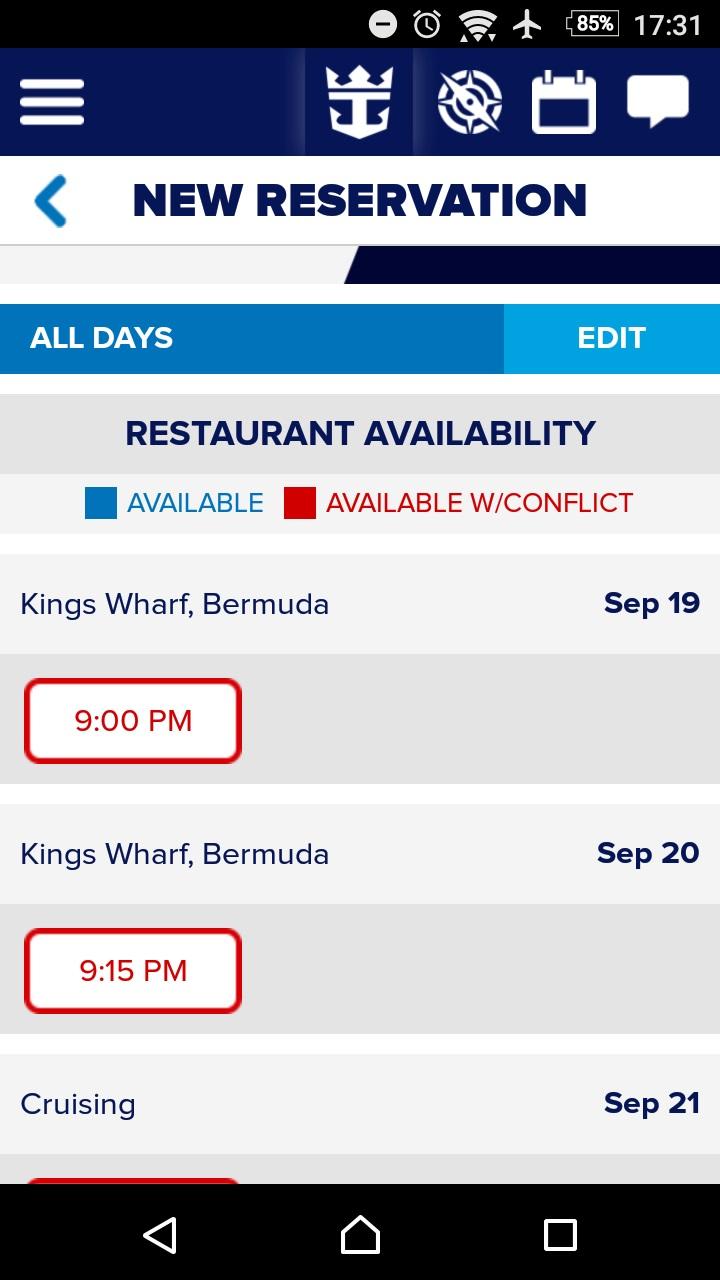The image size is (720, 1280).
Task: Tap the system home button
Action: [x=360, y=1234]
